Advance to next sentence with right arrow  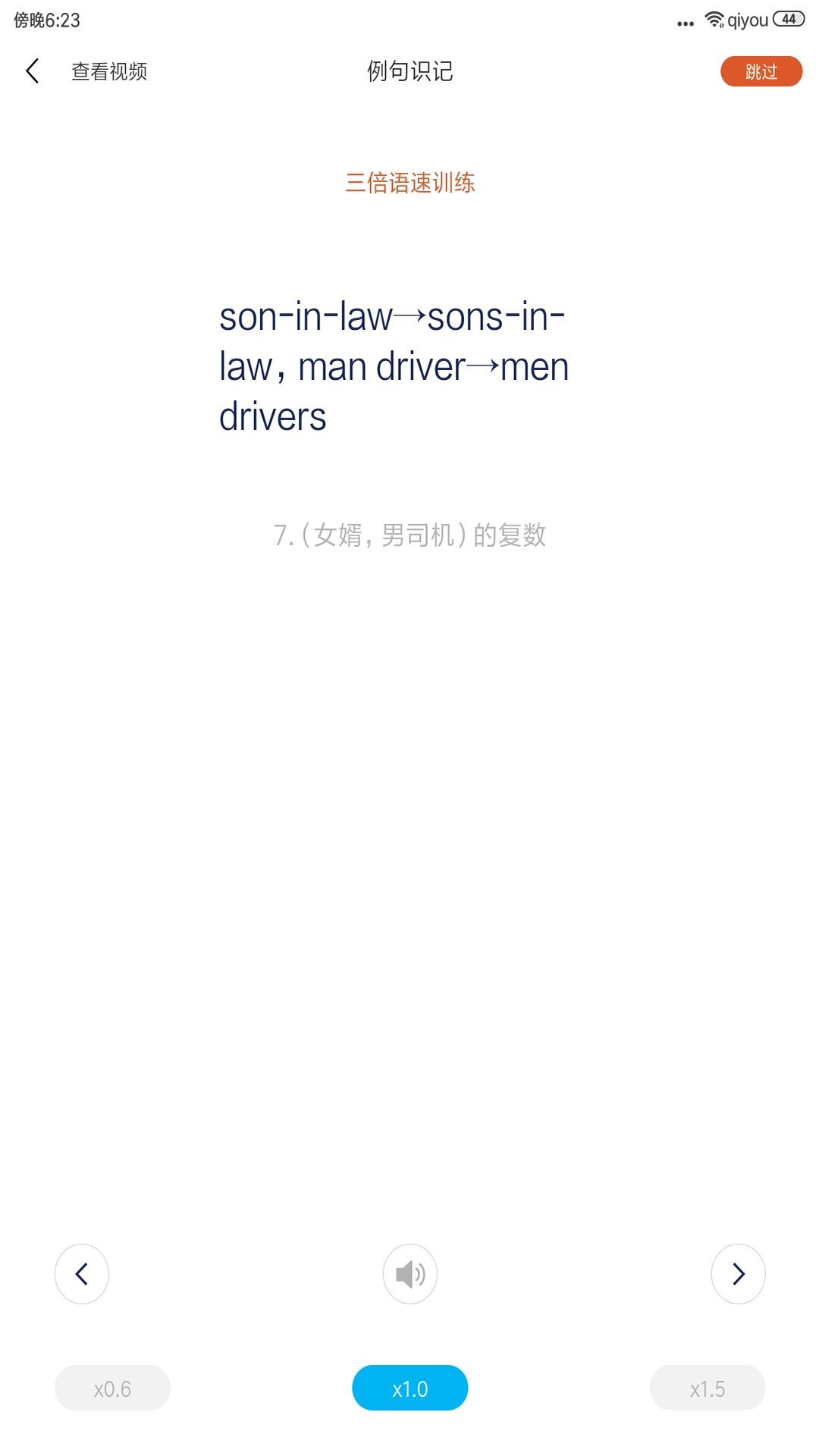[738, 1273]
